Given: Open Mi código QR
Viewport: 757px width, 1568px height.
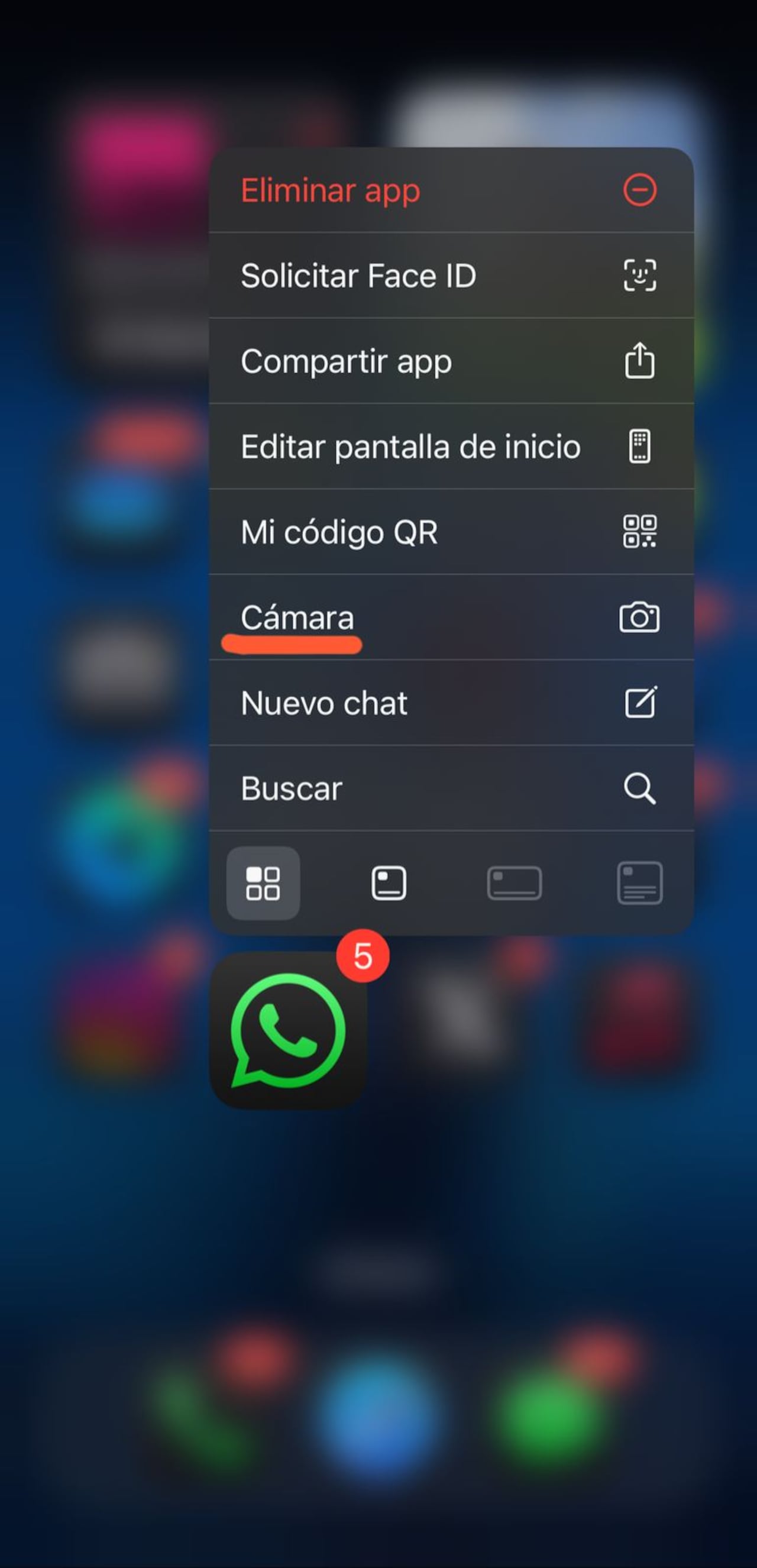Looking at the screenshot, I should [x=450, y=532].
